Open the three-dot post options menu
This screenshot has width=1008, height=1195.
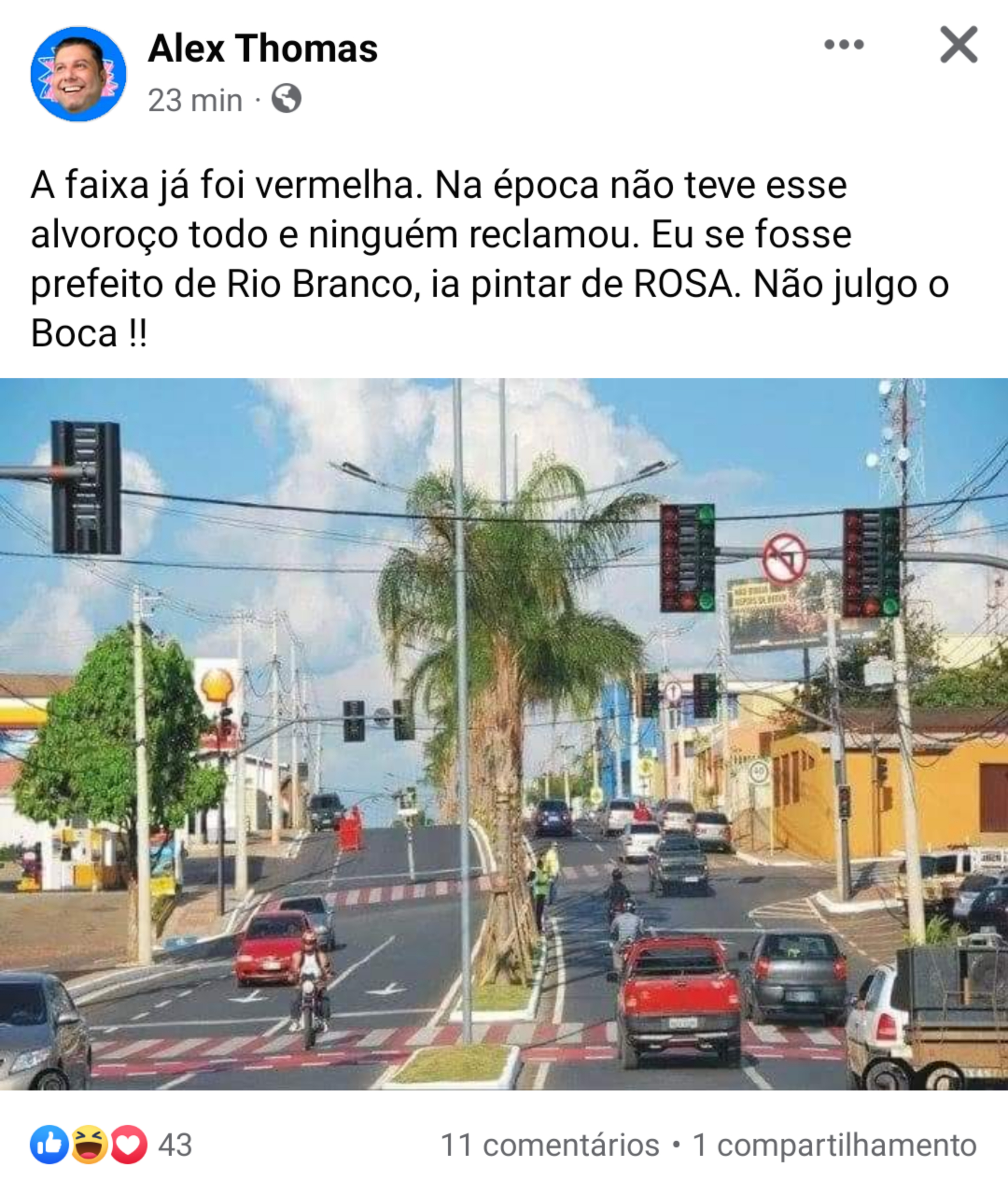point(843,44)
